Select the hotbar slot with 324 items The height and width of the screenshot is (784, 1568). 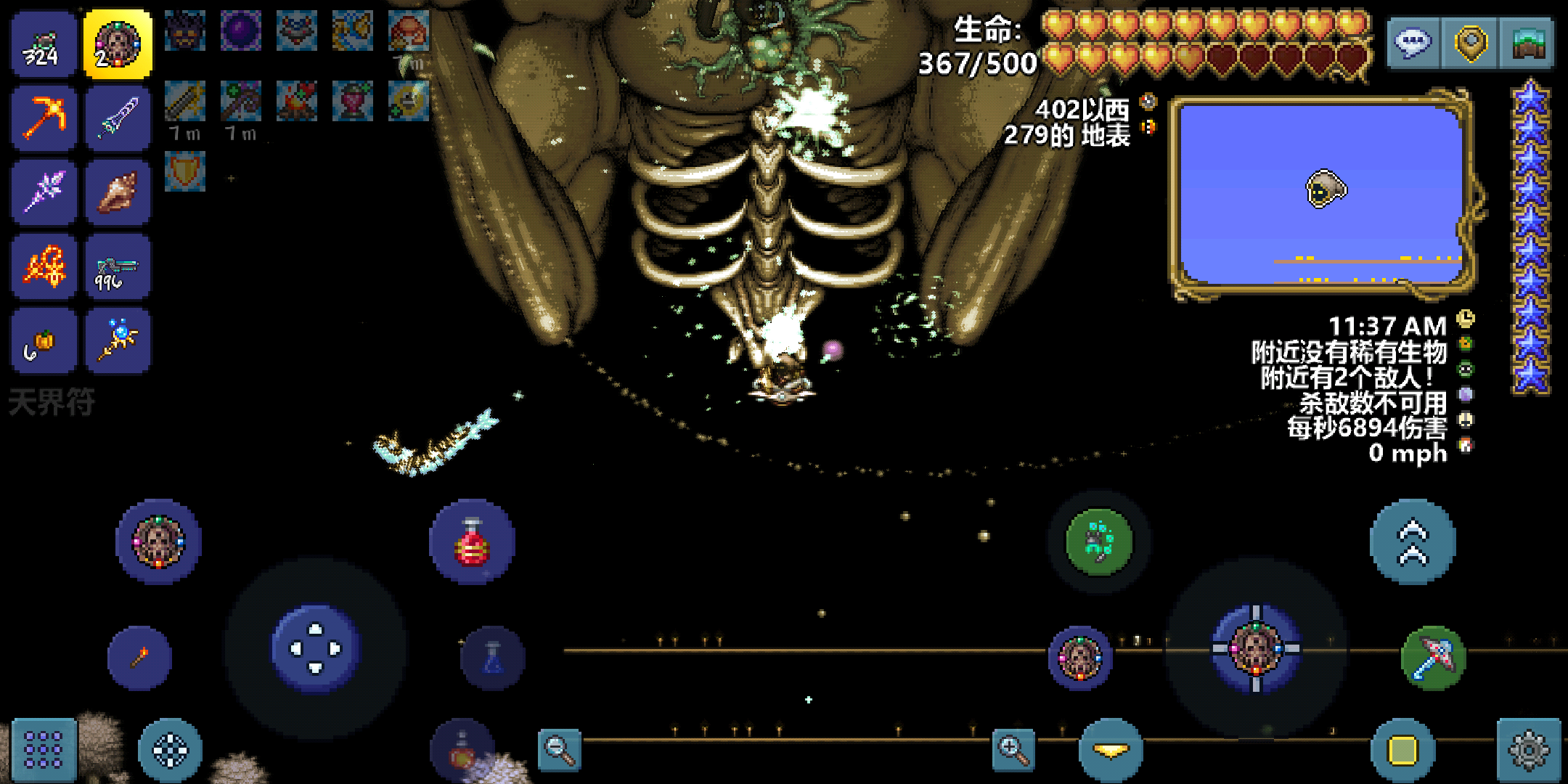[44, 45]
